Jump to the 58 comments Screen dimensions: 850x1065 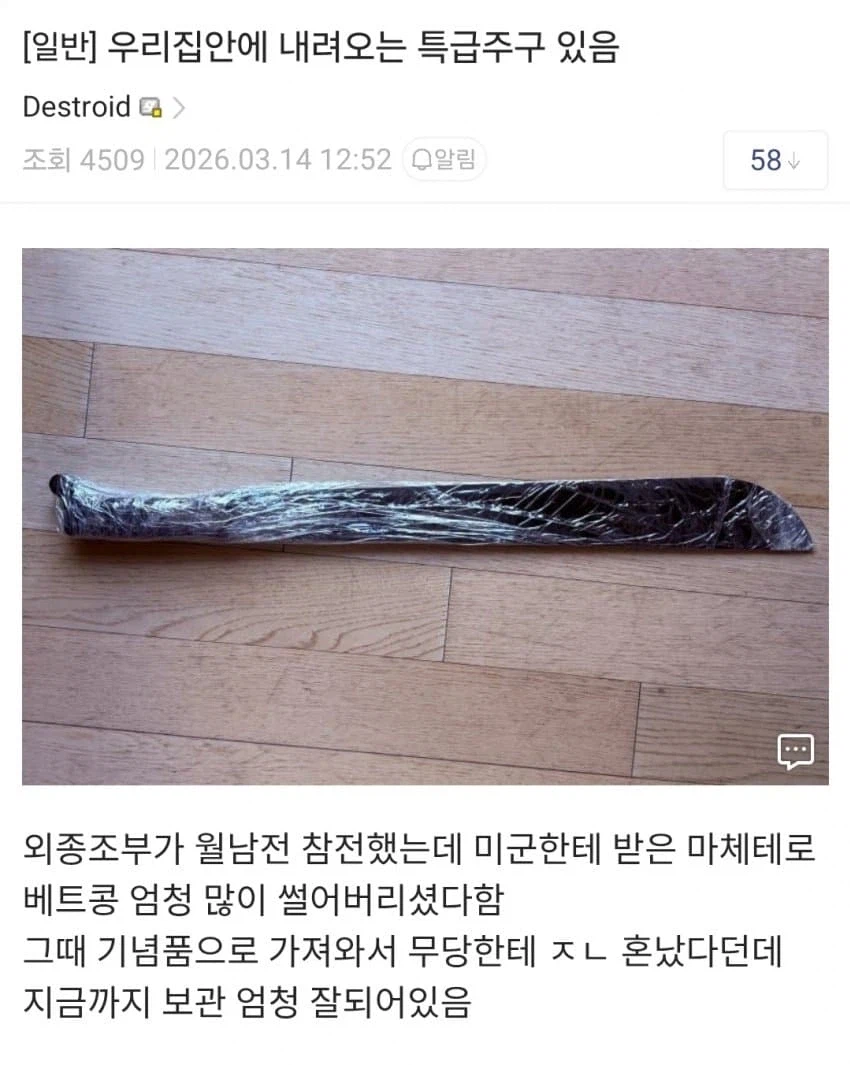[x=775, y=160]
